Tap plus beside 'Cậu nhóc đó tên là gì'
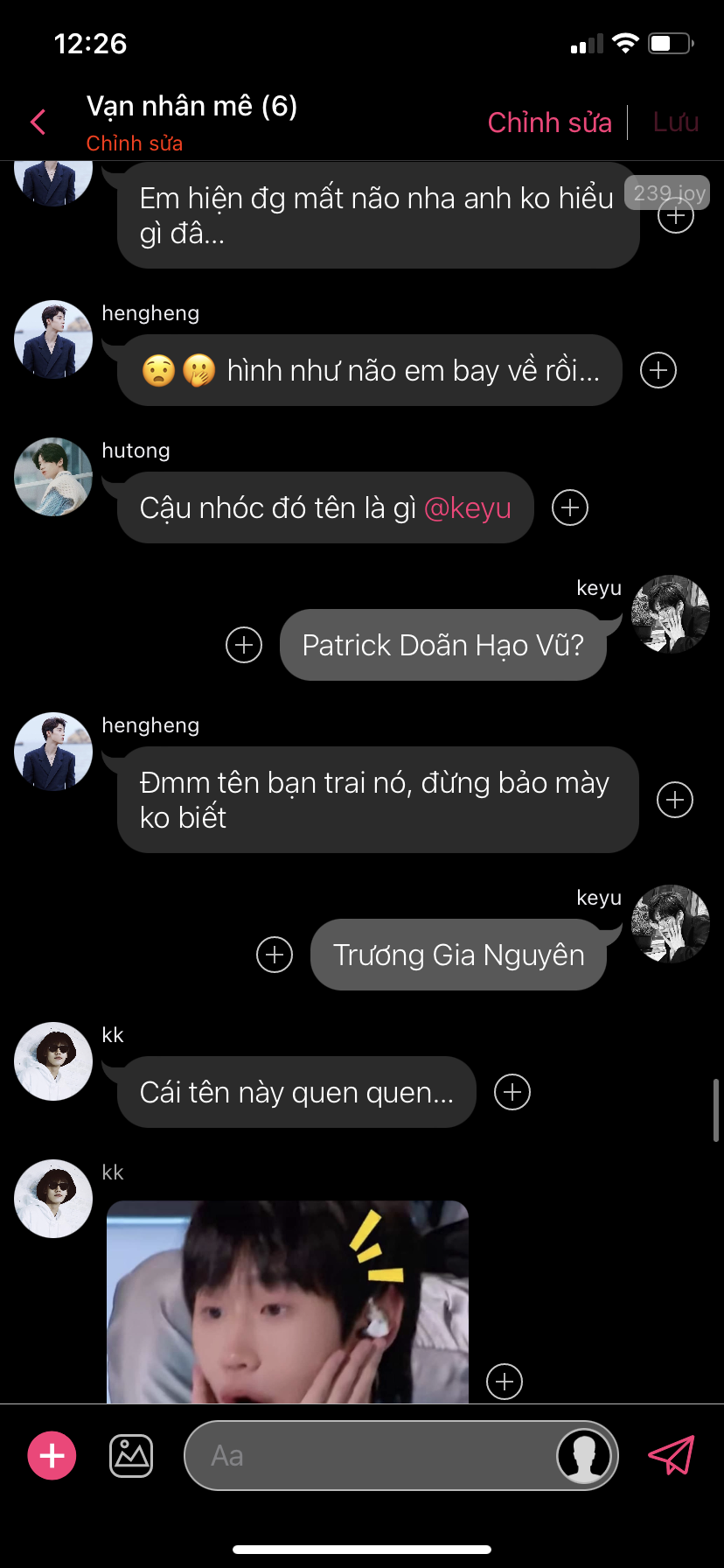 pos(569,507)
